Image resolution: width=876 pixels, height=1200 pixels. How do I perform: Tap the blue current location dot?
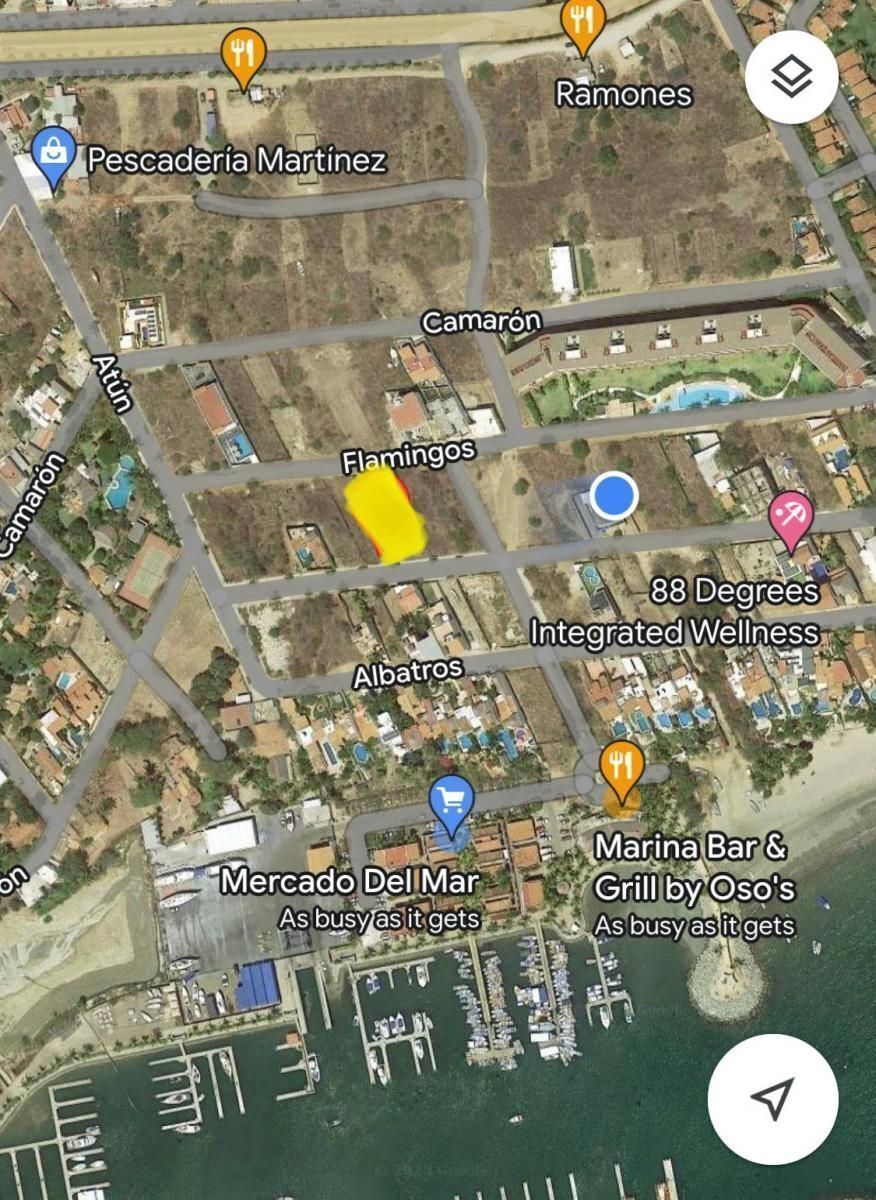613,496
